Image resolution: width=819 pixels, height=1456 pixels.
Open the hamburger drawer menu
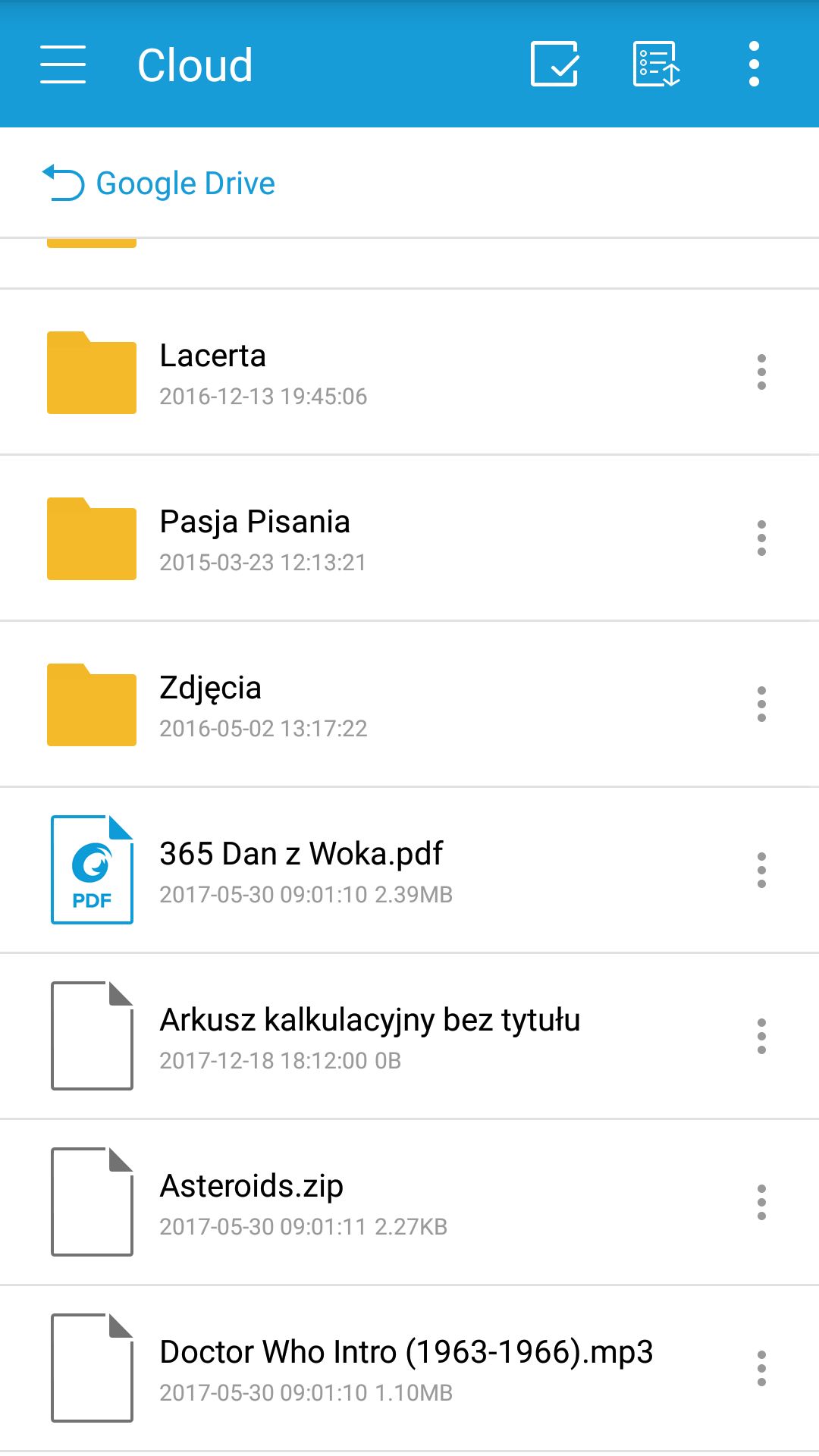point(63,64)
